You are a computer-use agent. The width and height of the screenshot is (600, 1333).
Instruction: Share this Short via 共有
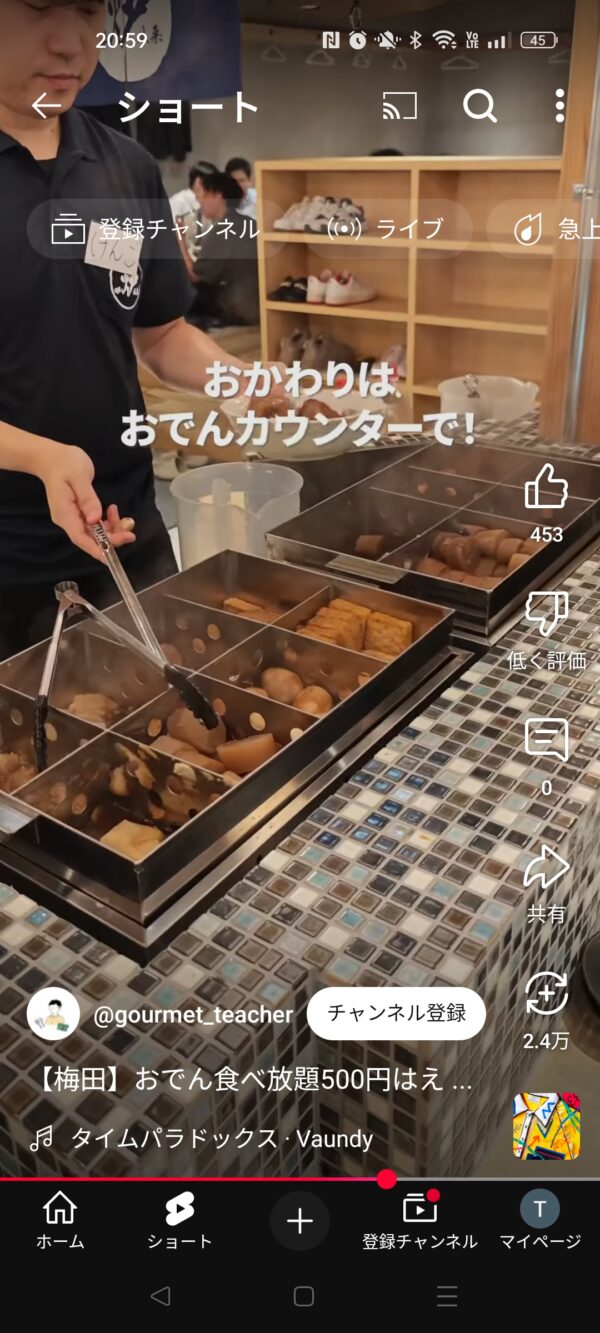[546, 868]
